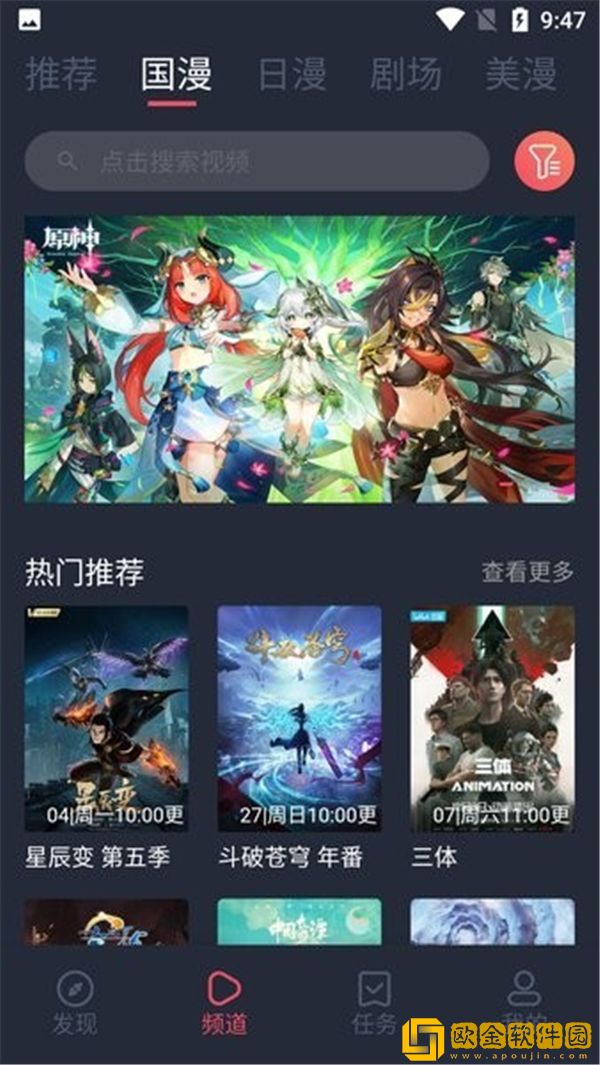Tap 查看更多 for hot recommendations
The height and width of the screenshot is (1065, 600).
528,572
